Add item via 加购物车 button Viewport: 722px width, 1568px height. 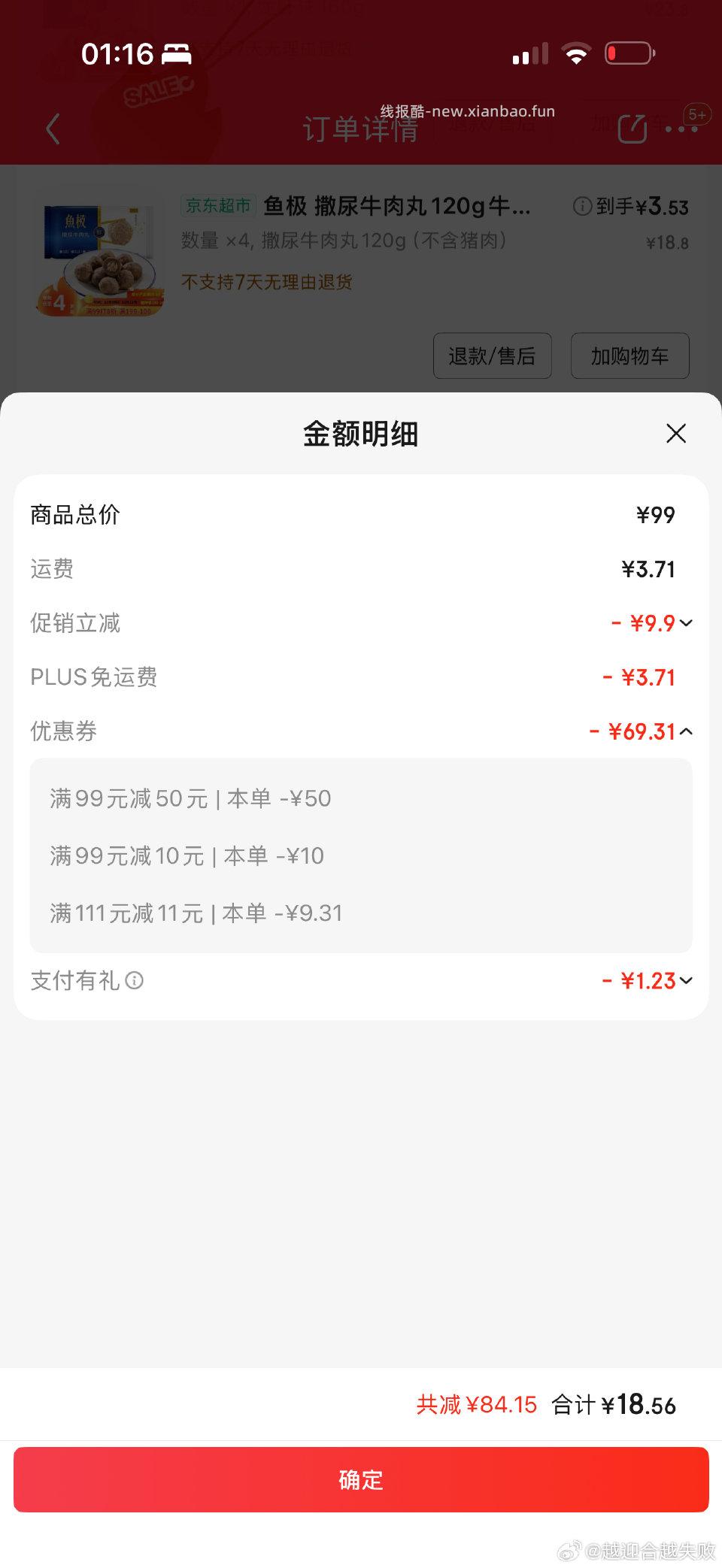tap(630, 356)
